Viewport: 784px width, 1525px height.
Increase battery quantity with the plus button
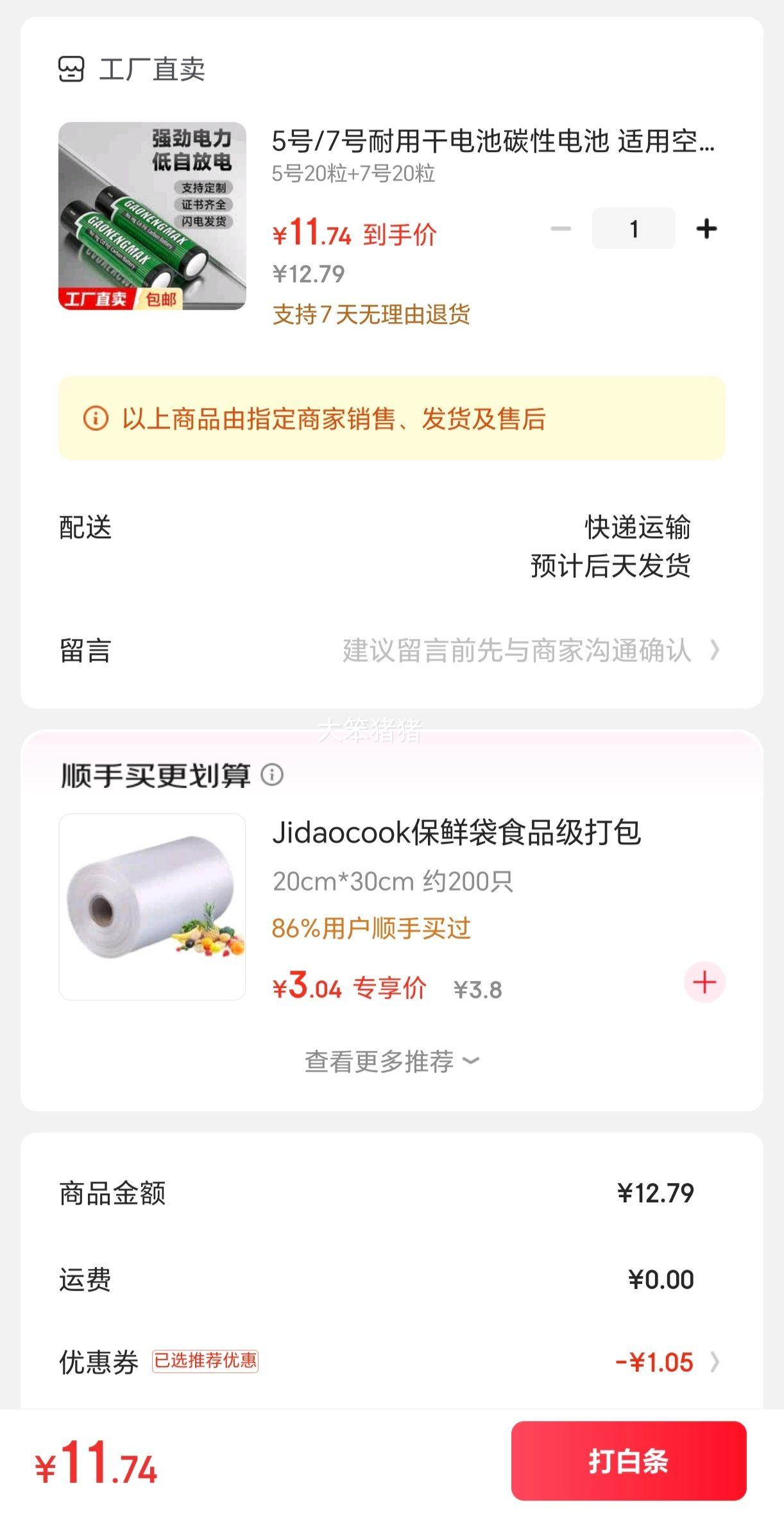(x=706, y=228)
